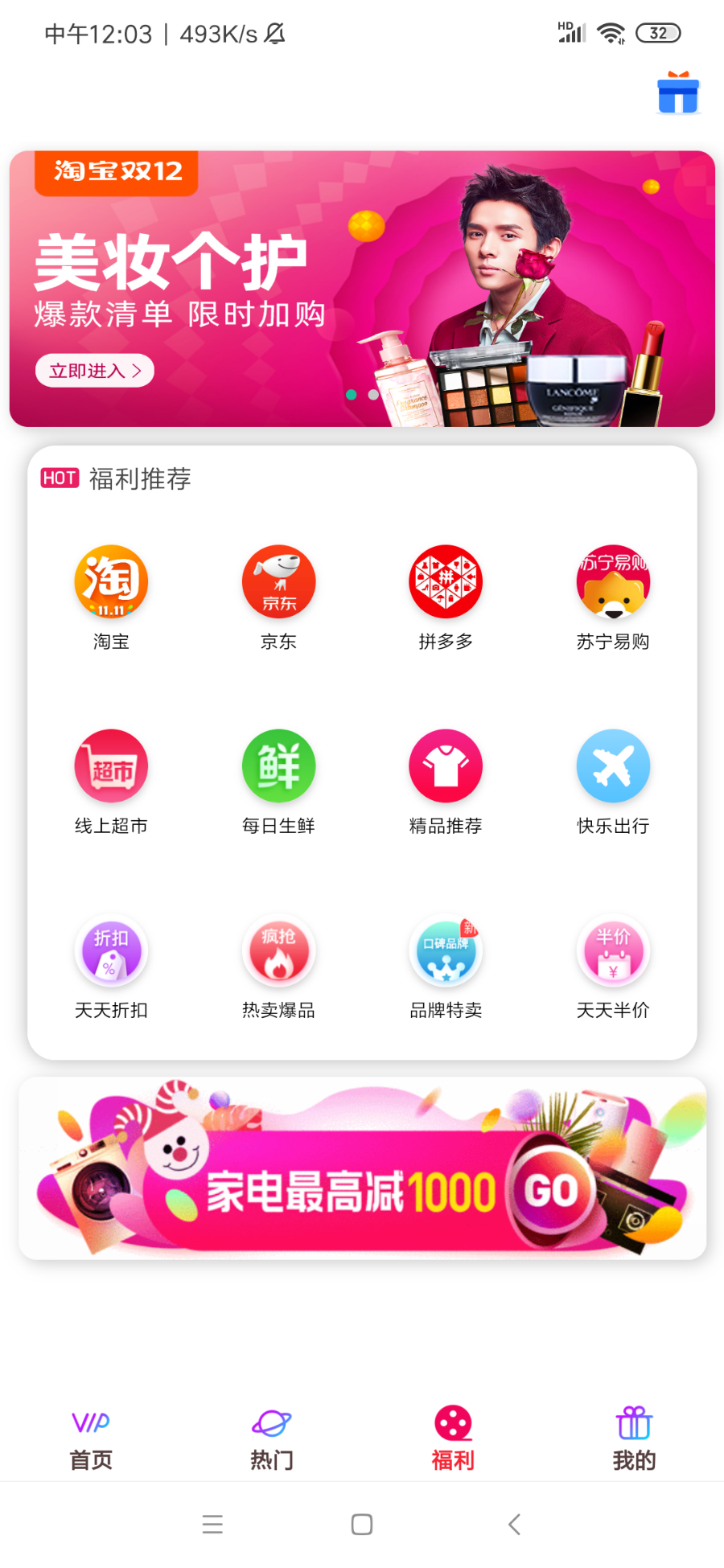Tap 立即进入 on the beauty banner

point(95,371)
